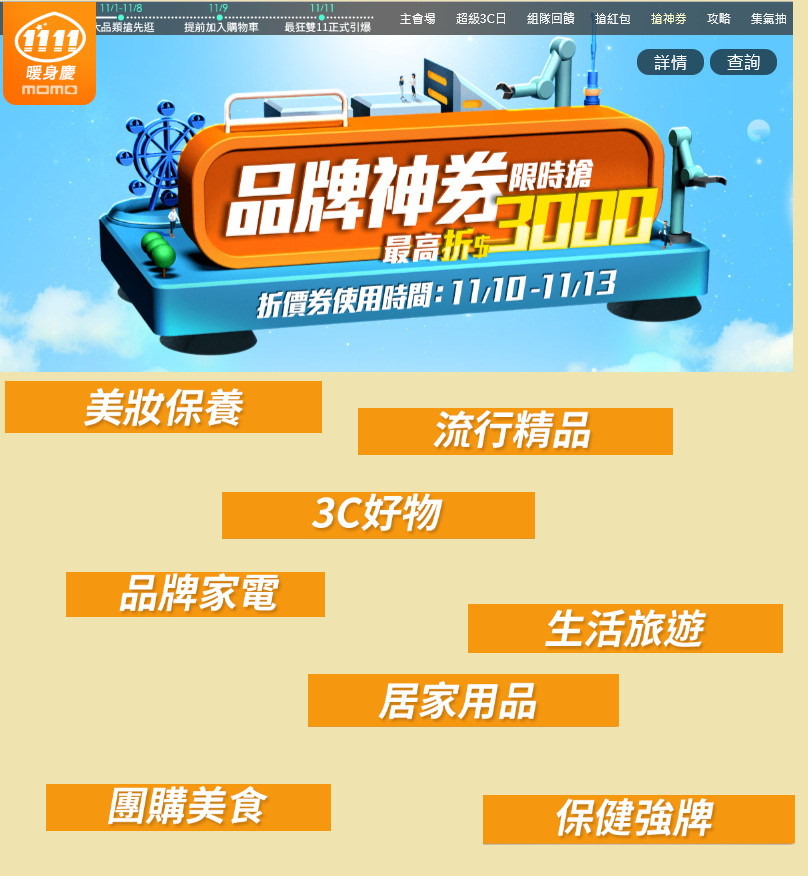
Task: Tap the 詳情 details button
Action: coord(670,62)
